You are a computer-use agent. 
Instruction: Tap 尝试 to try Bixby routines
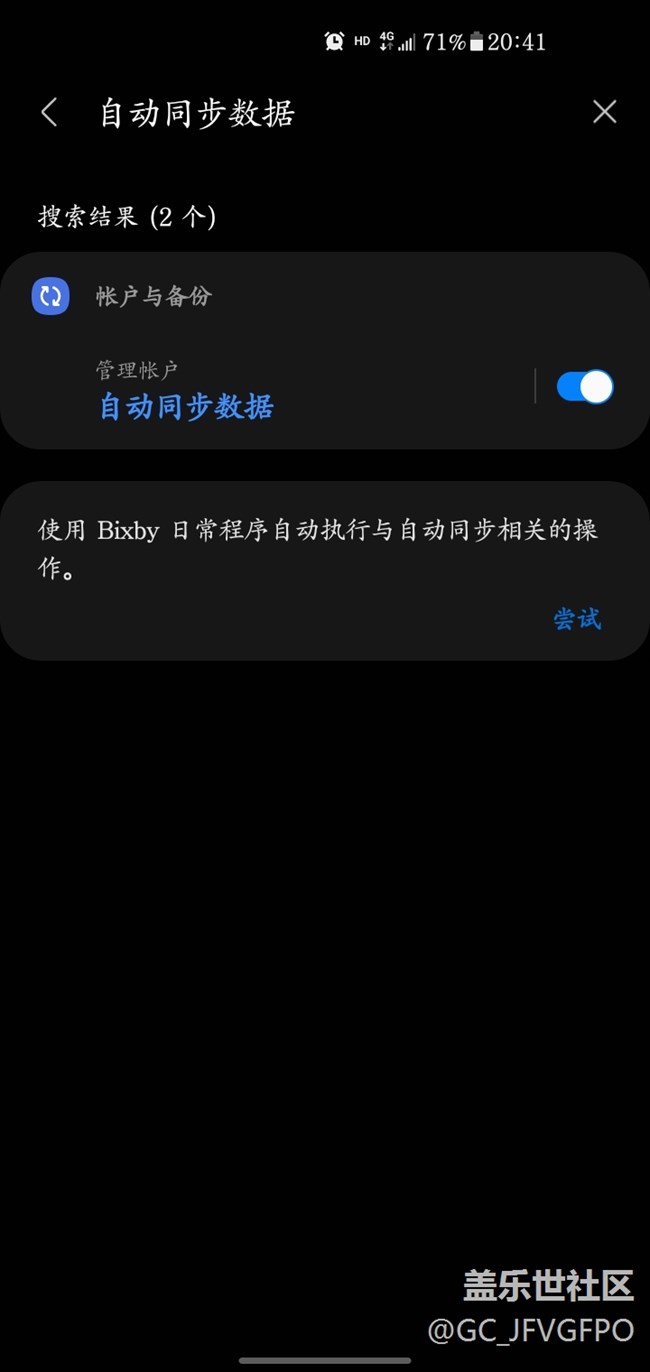tap(577, 619)
